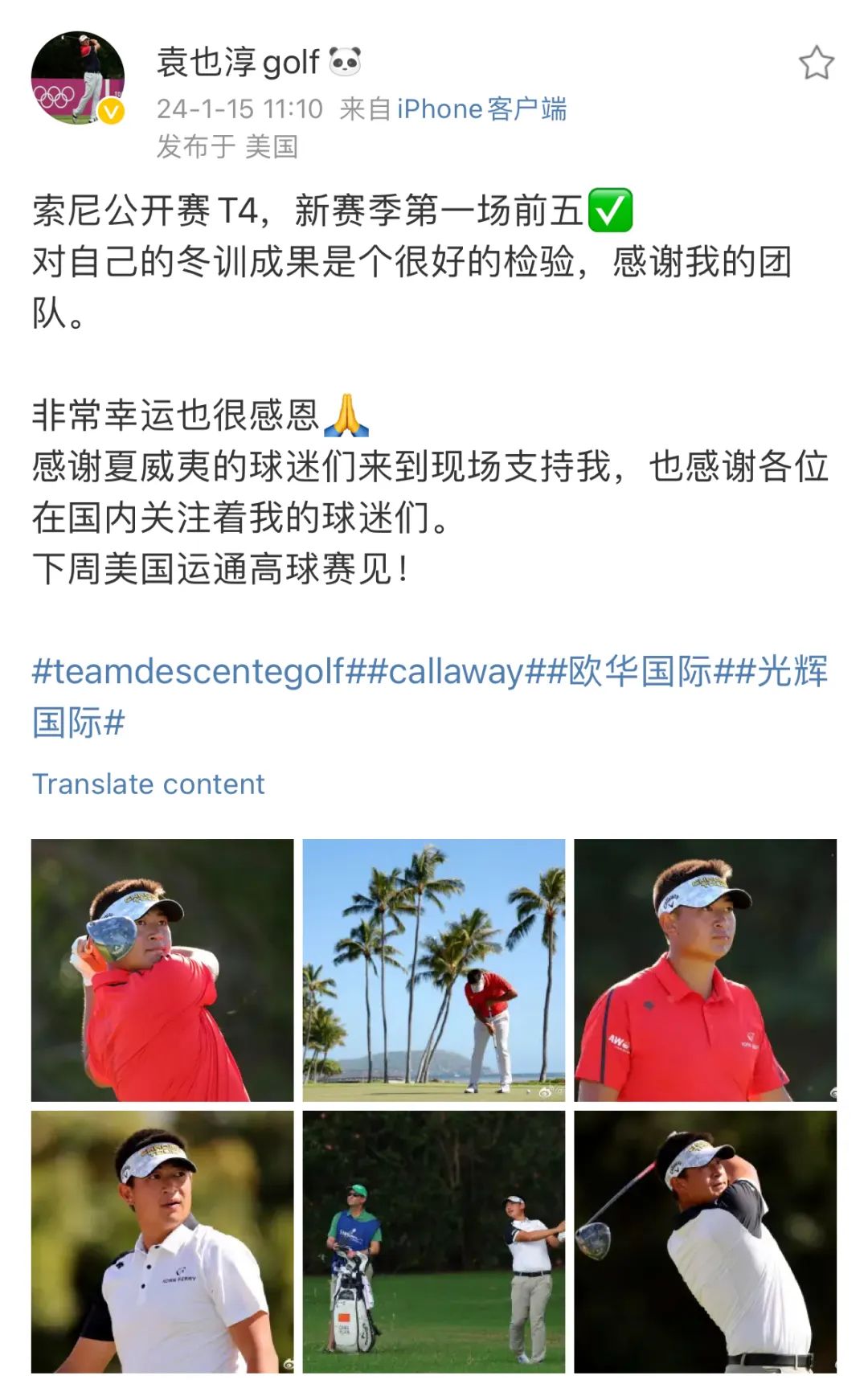Open hashtag #欧华国际#
868x1380 pixels.
639,671
